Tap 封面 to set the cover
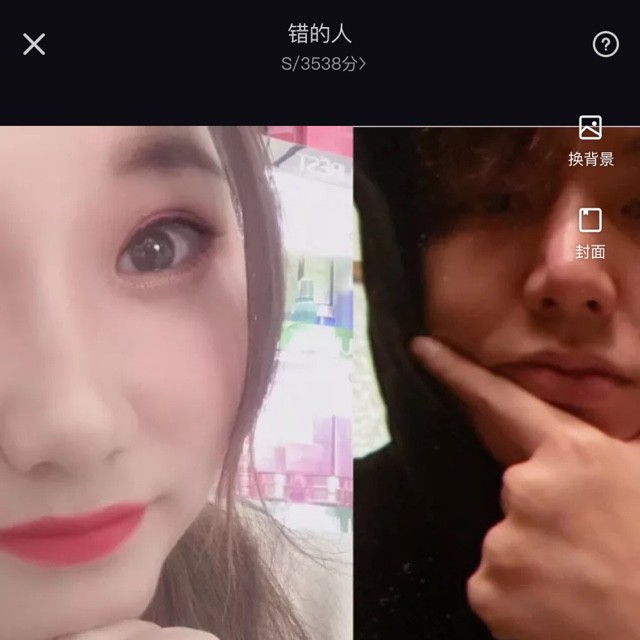 (x=590, y=232)
